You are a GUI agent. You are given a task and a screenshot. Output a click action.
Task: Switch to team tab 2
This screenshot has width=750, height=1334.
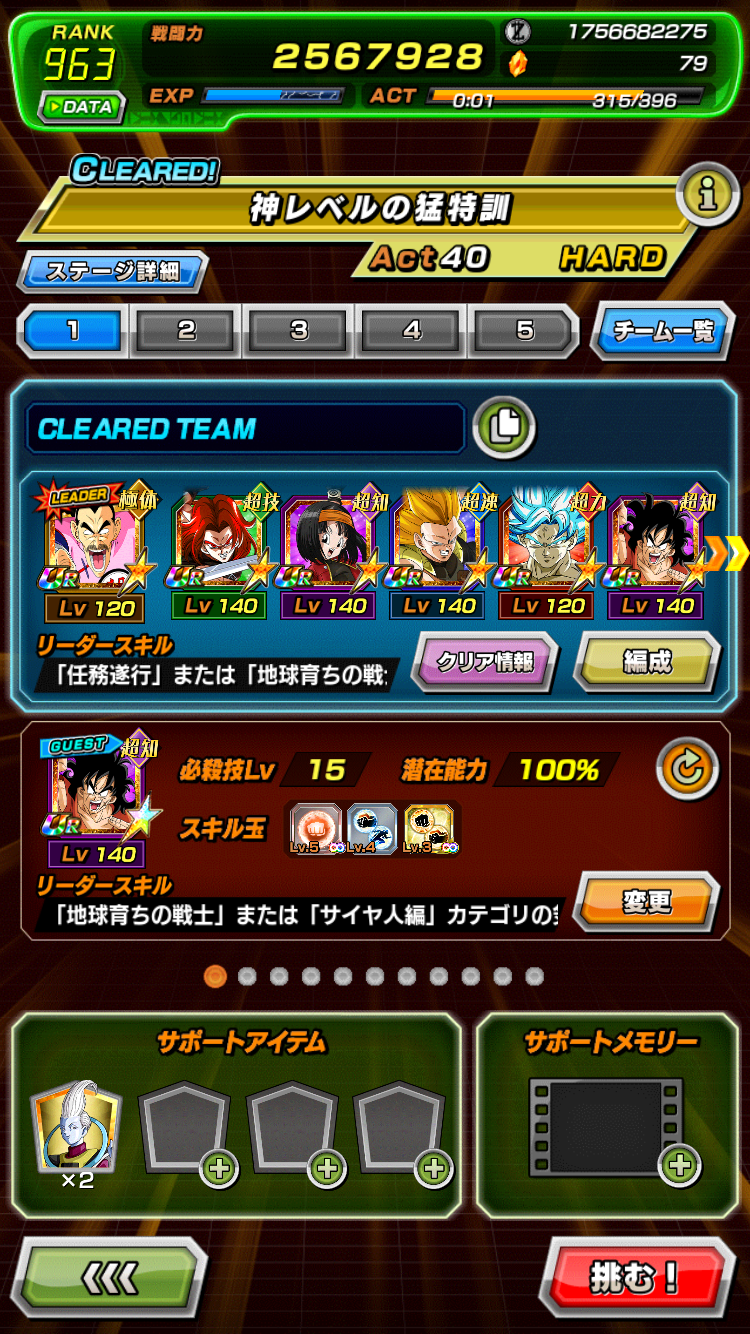pos(186,331)
